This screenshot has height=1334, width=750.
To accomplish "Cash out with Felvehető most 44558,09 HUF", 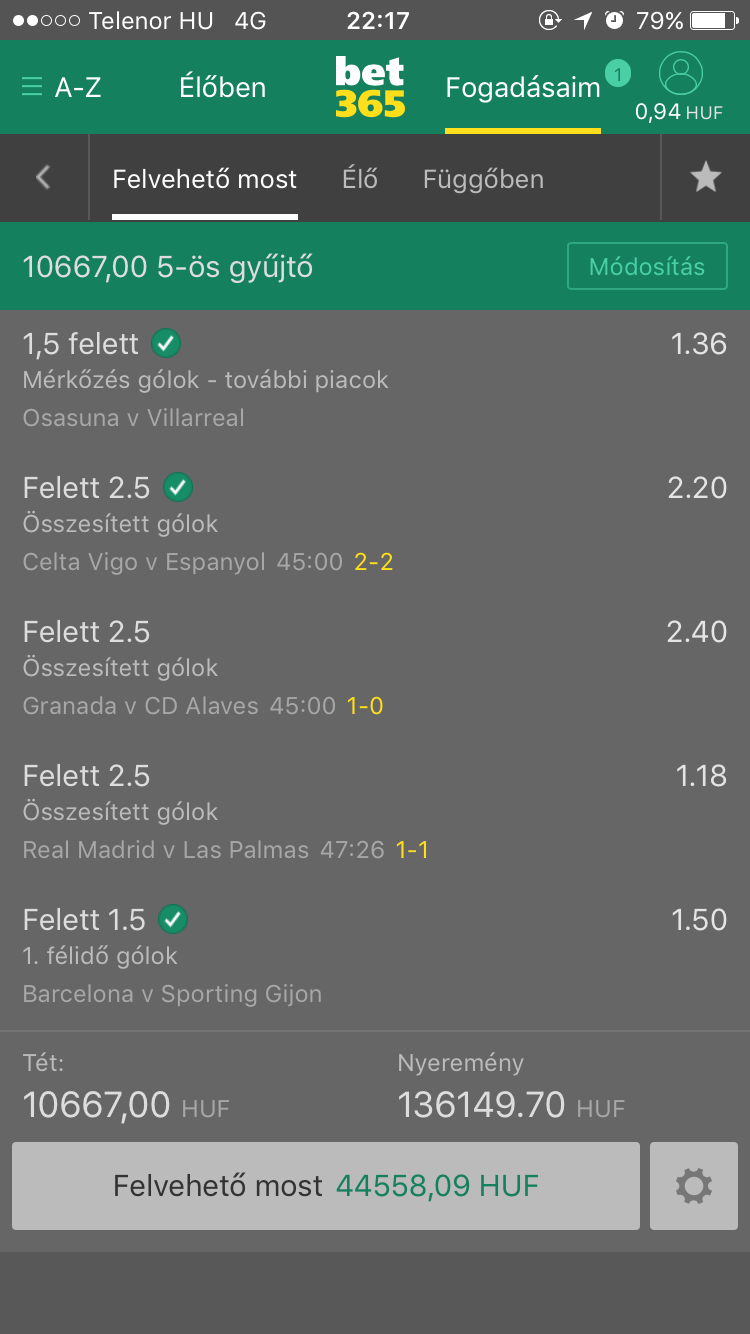I will coord(325,1186).
